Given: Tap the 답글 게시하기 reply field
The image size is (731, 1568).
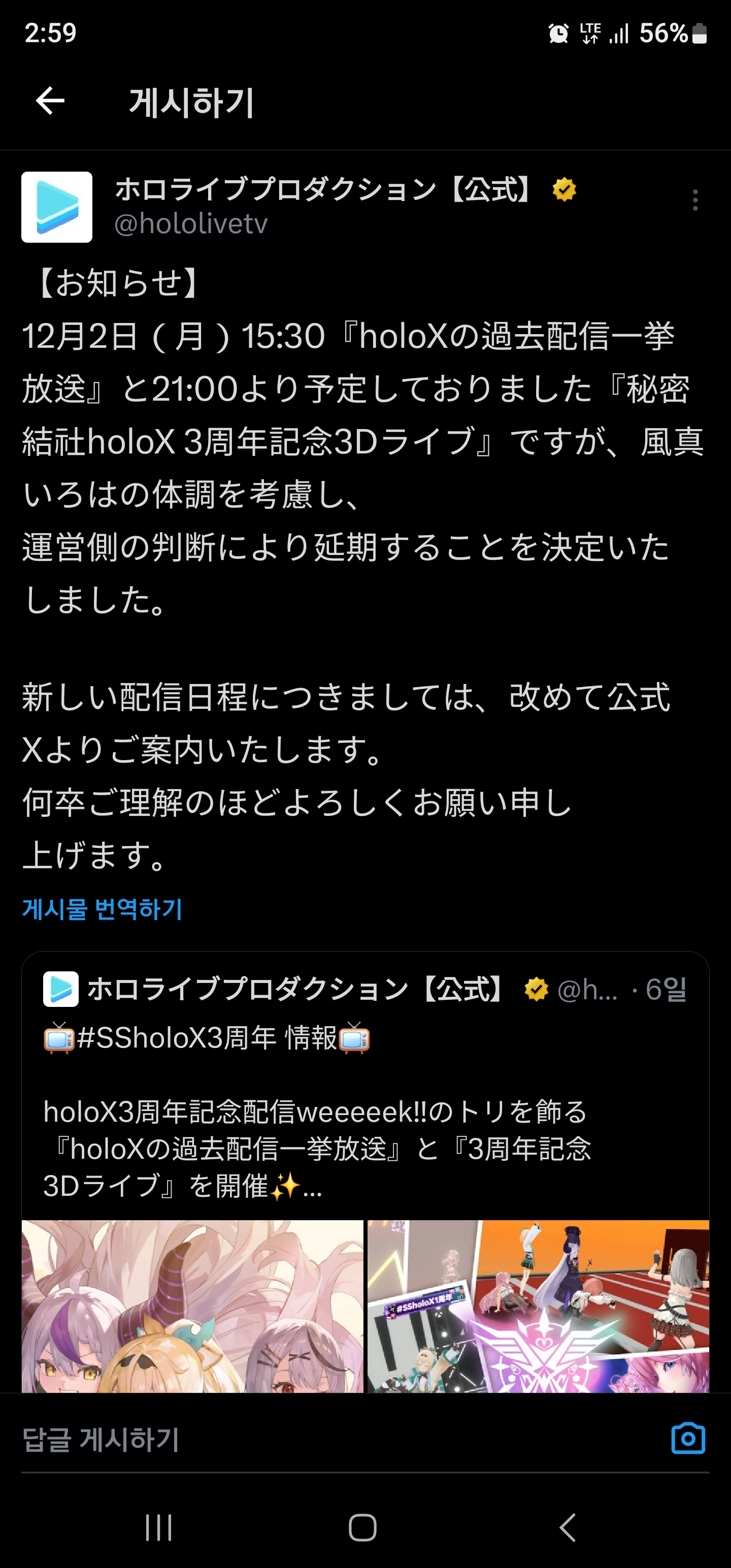Looking at the screenshot, I should (x=305, y=1440).
